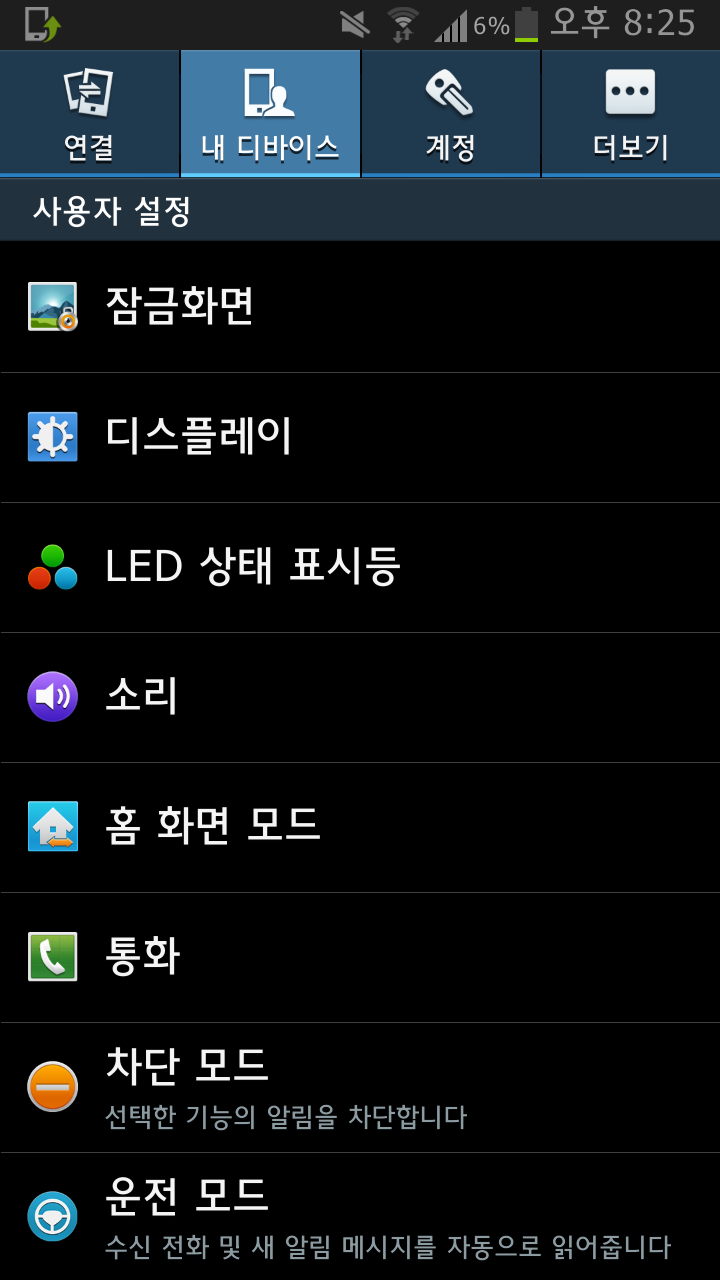Switch to the 연결 tab
The image size is (720, 1280).
click(x=90, y=114)
